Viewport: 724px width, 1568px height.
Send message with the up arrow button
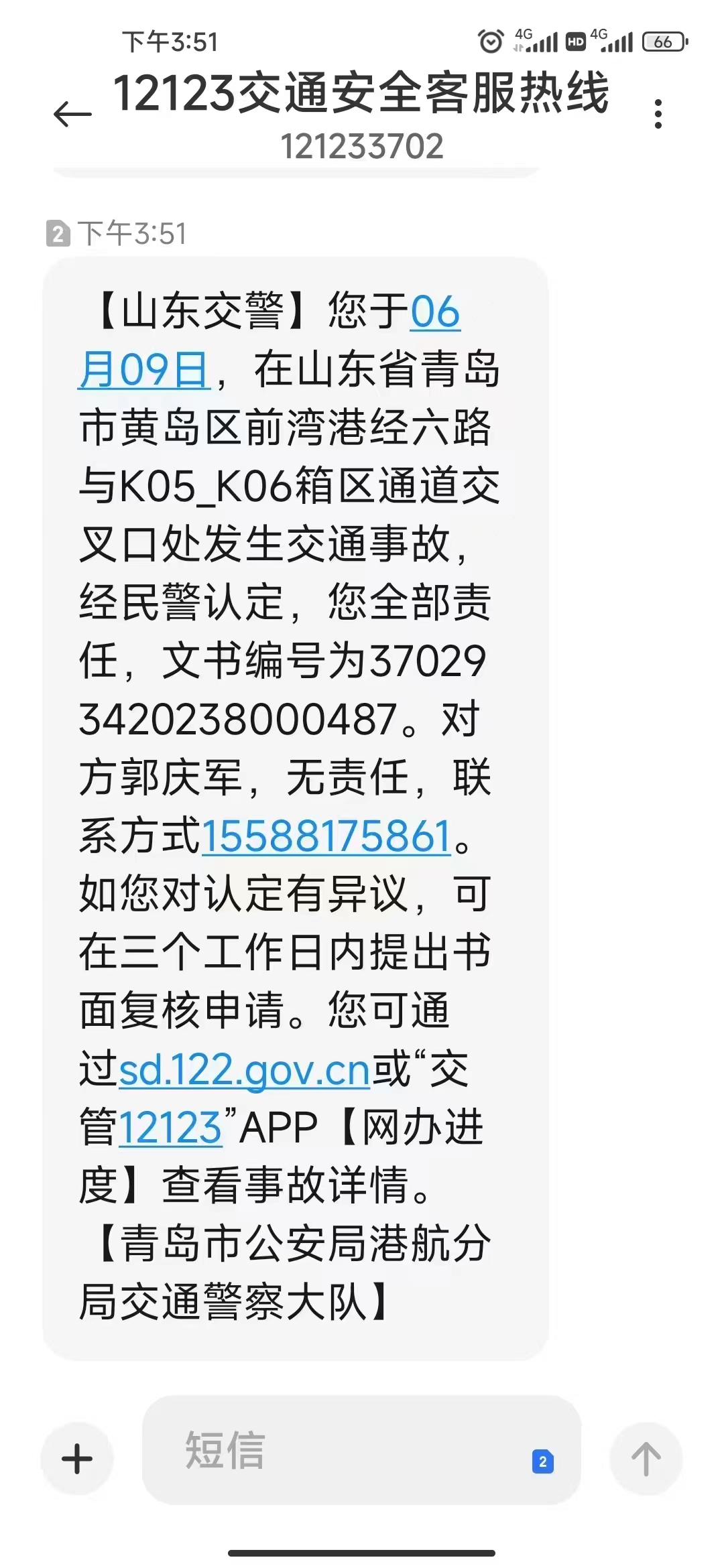coord(646,1459)
